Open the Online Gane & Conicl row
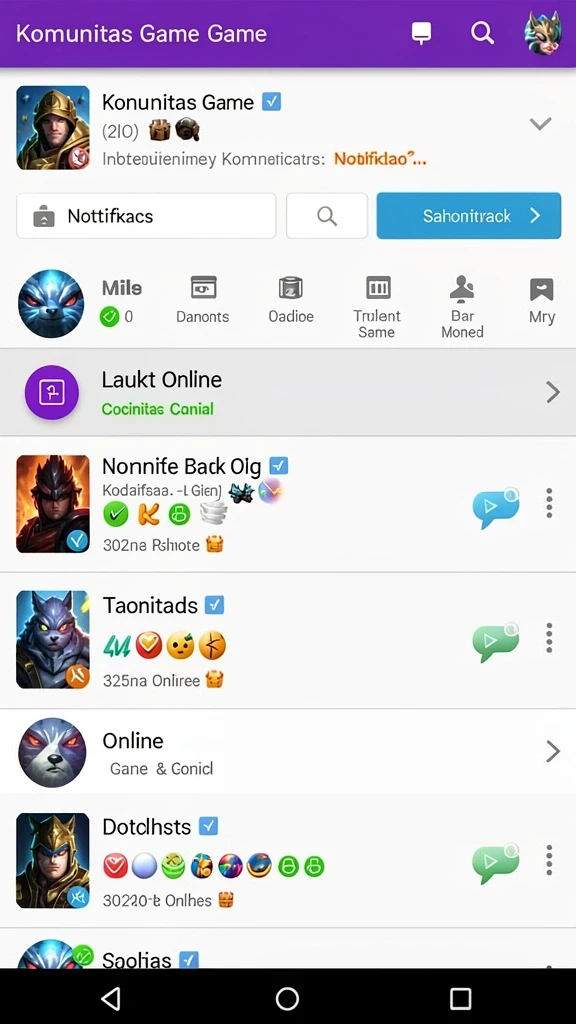The image size is (576, 1024). pos(288,752)
